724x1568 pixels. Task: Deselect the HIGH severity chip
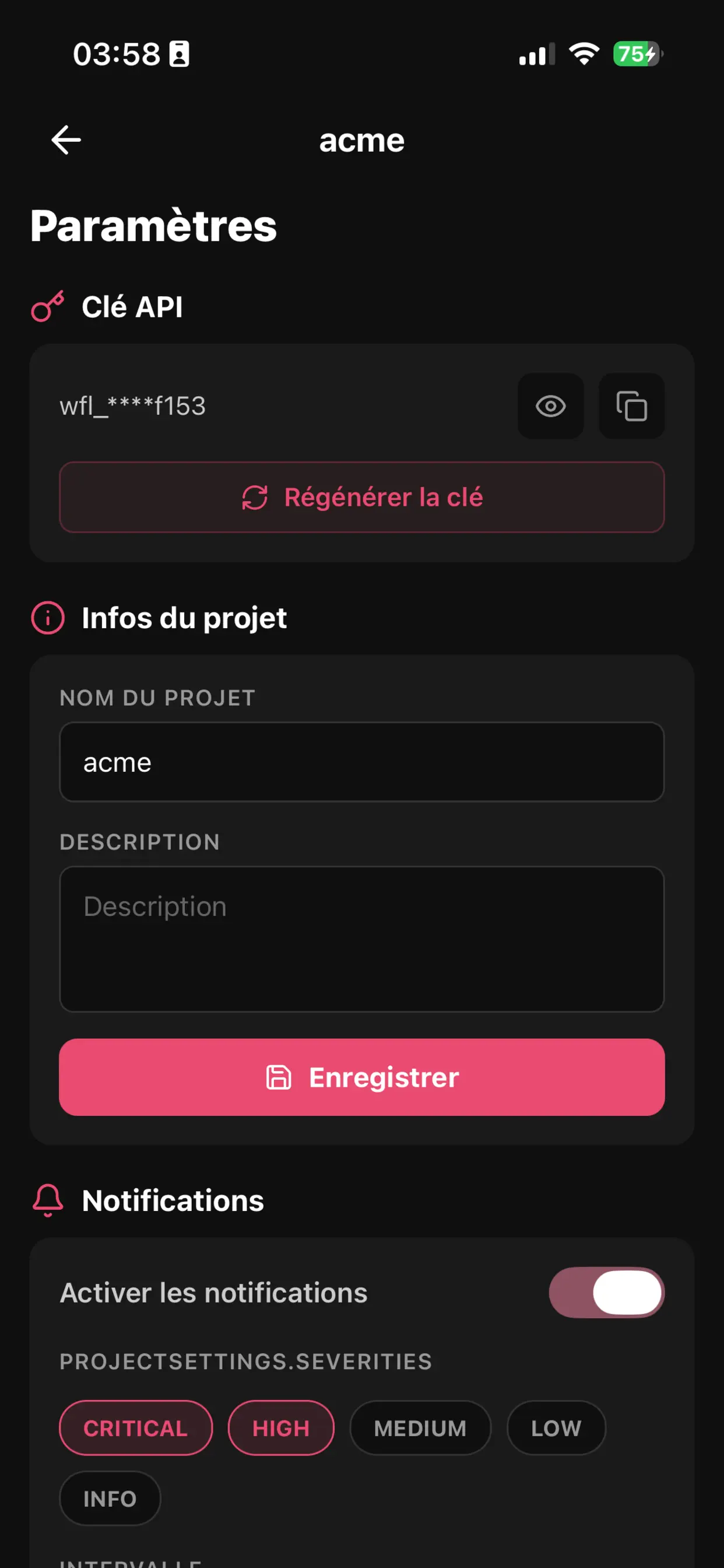coord(280,1428)
